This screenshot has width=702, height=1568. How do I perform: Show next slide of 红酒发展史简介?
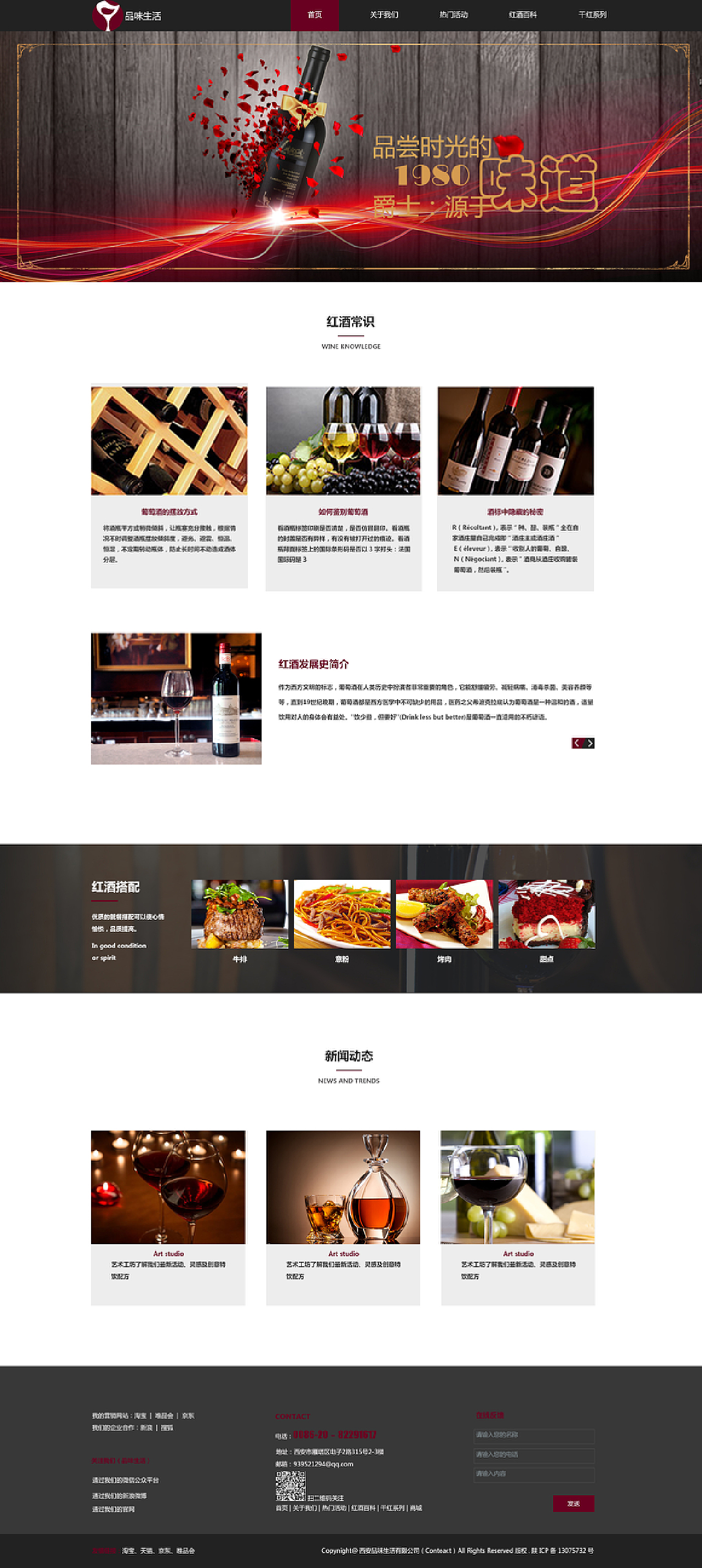coord(590,743)
